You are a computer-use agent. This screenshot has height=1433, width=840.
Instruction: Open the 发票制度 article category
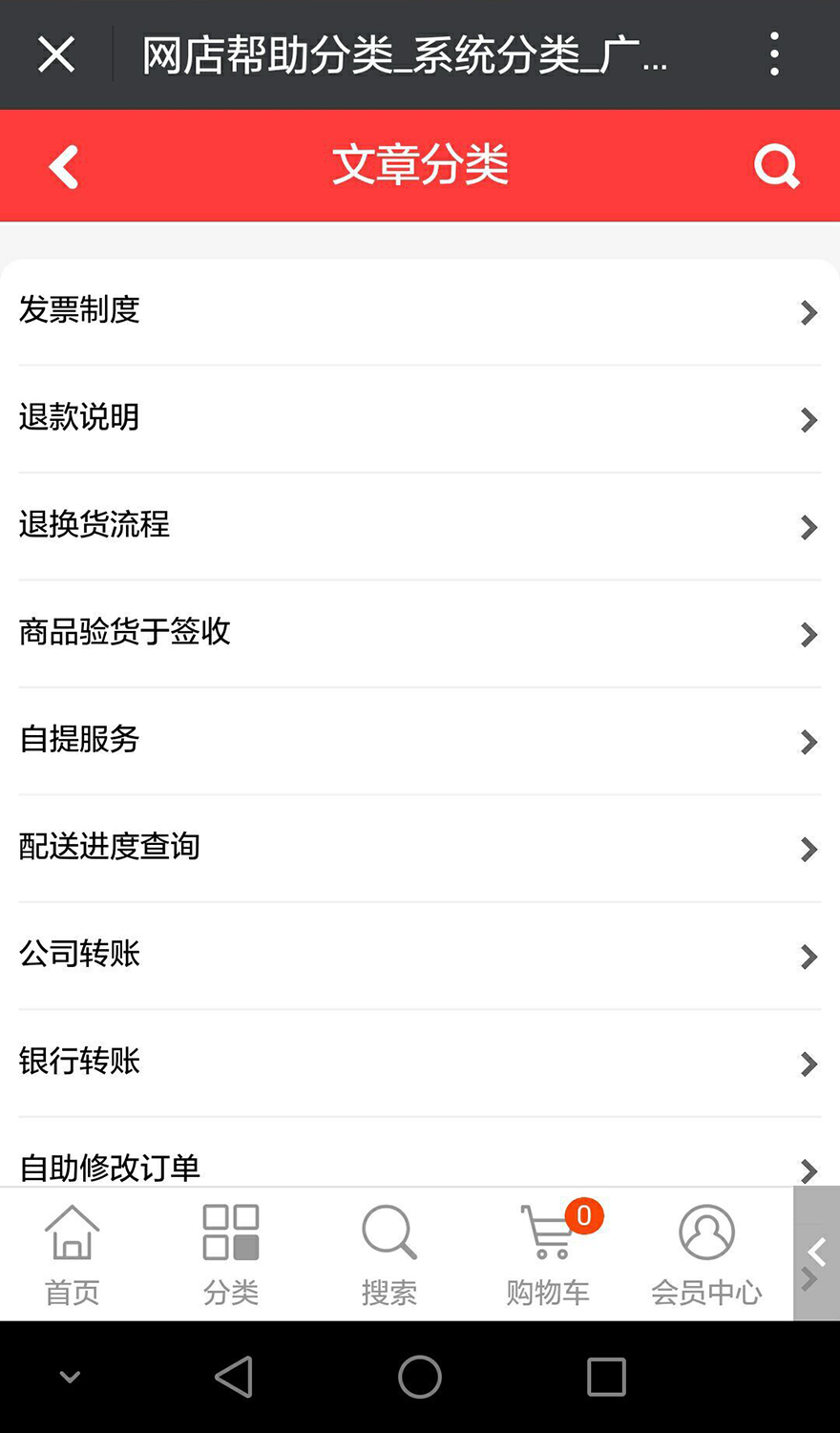coord(420,311)
